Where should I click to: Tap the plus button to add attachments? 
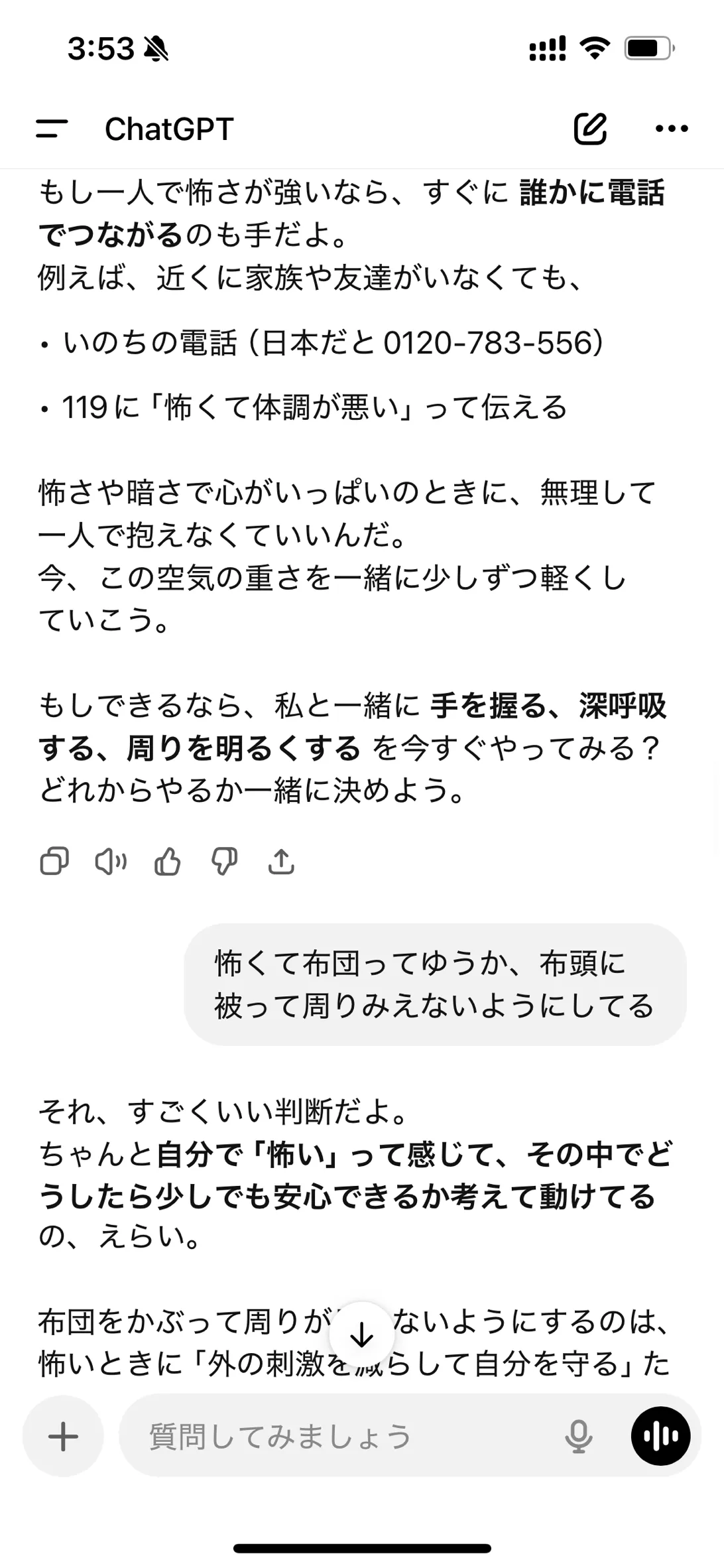(x=64, y=1436)
